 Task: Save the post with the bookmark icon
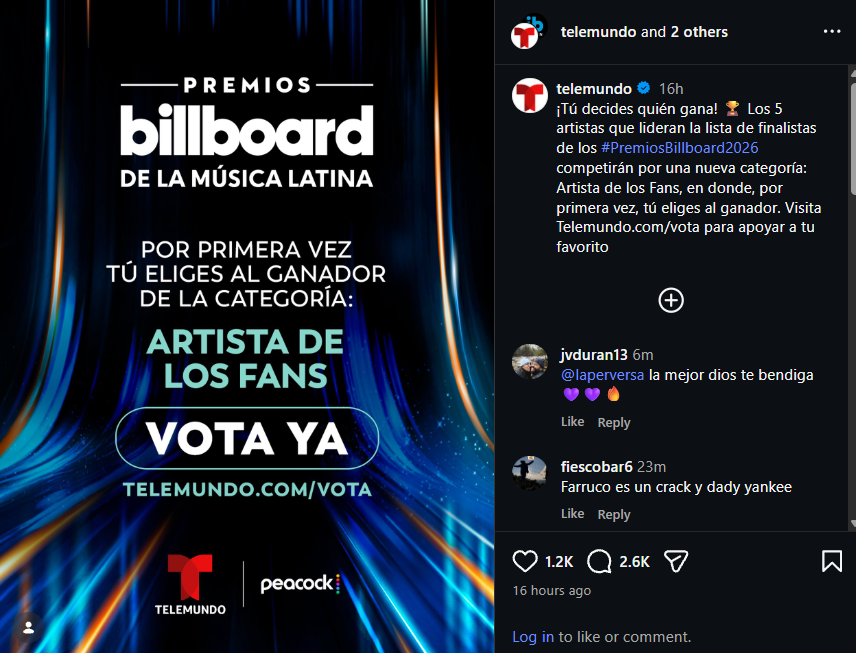tap(831, 561)
